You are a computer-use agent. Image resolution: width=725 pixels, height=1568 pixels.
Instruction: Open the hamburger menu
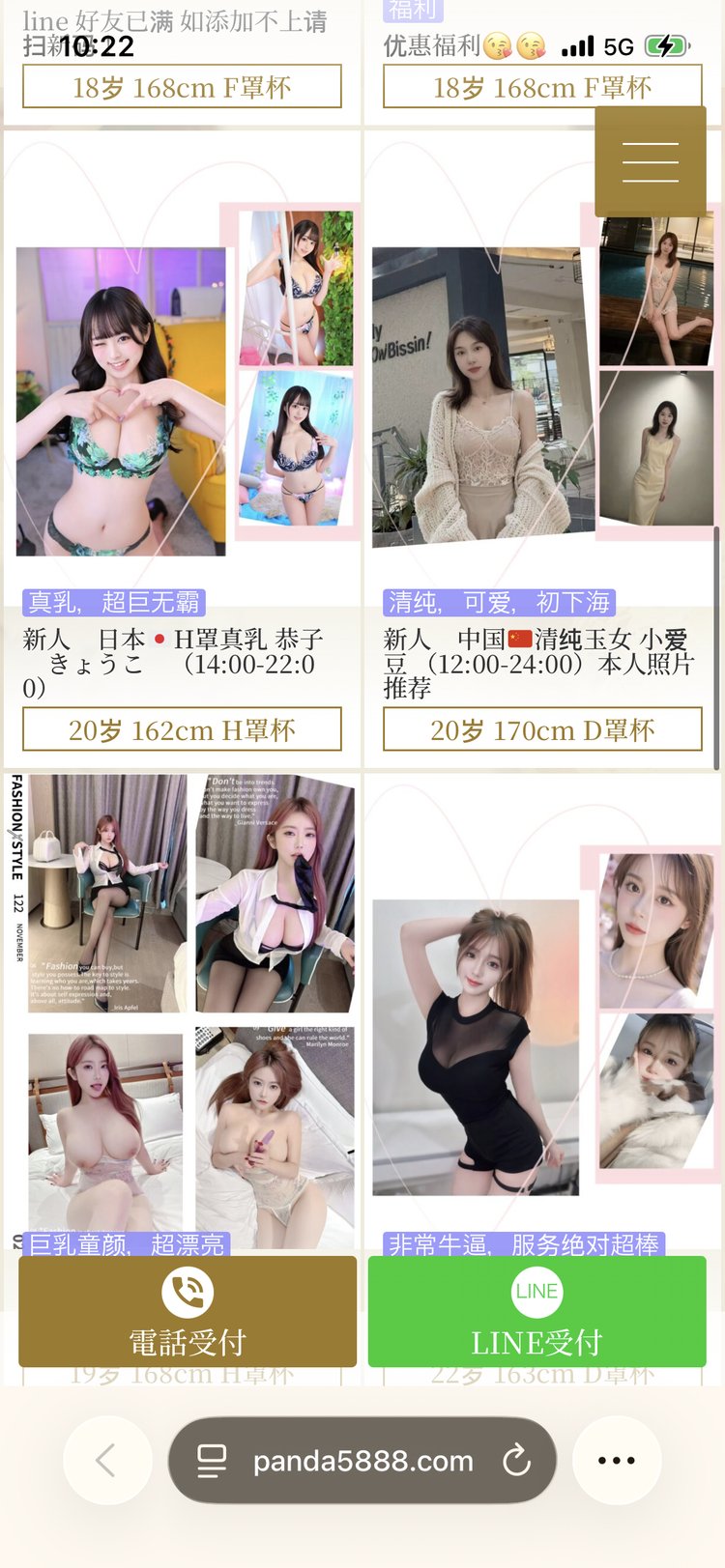click(x=650, y=161)
